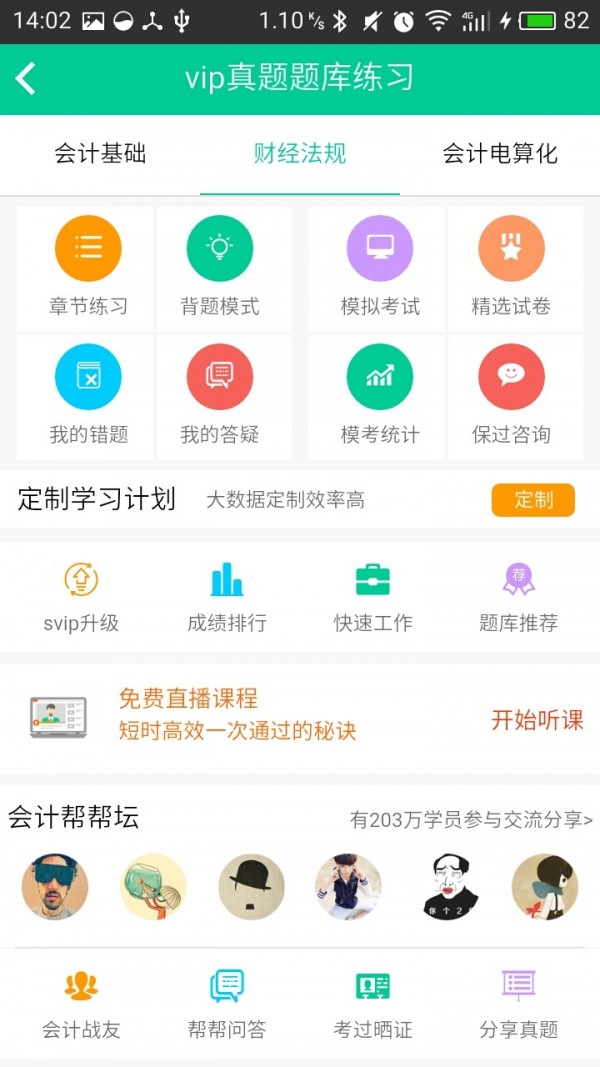Open 会计战友 accounting buddies
This screenshot has height=1067, width=600.
point(81,1003)
